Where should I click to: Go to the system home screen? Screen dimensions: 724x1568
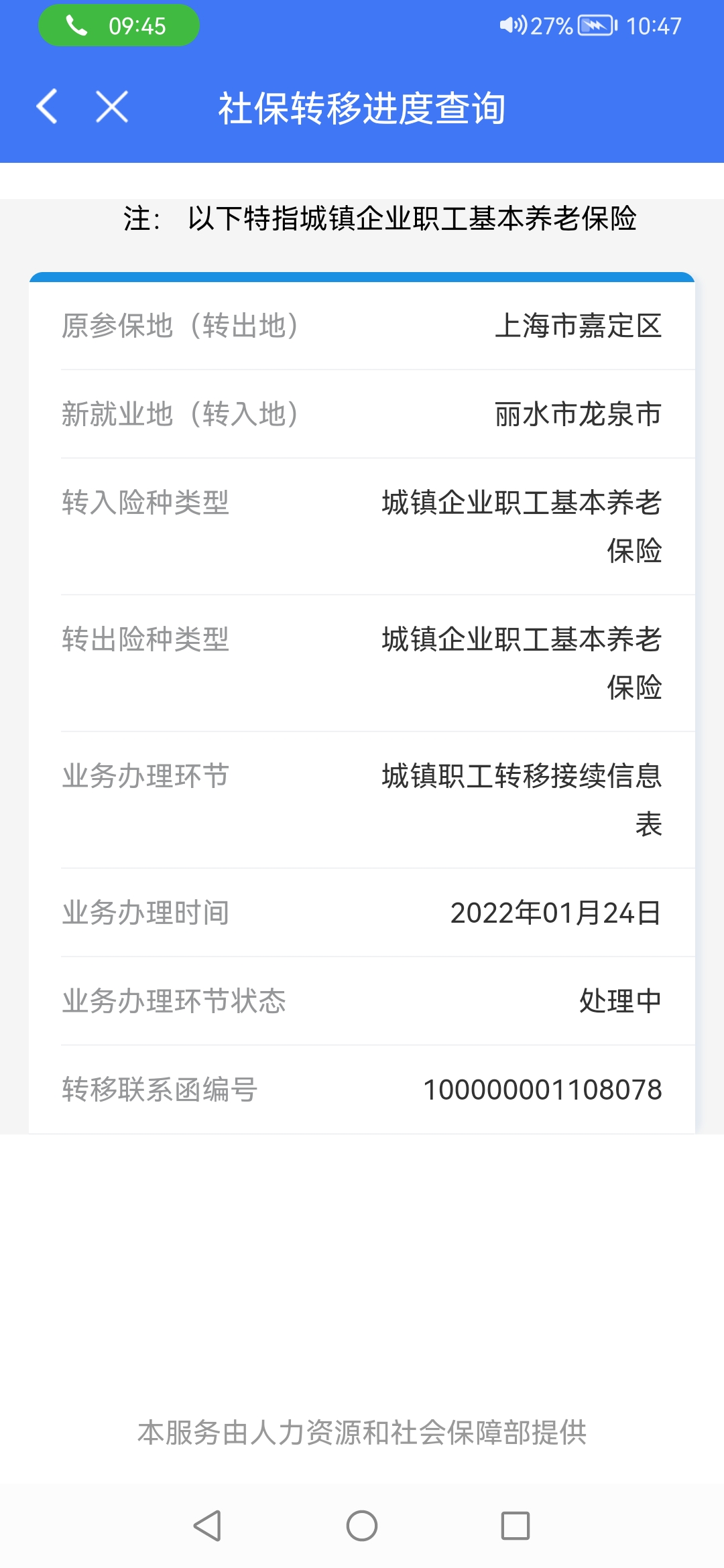click(362, 1526)
